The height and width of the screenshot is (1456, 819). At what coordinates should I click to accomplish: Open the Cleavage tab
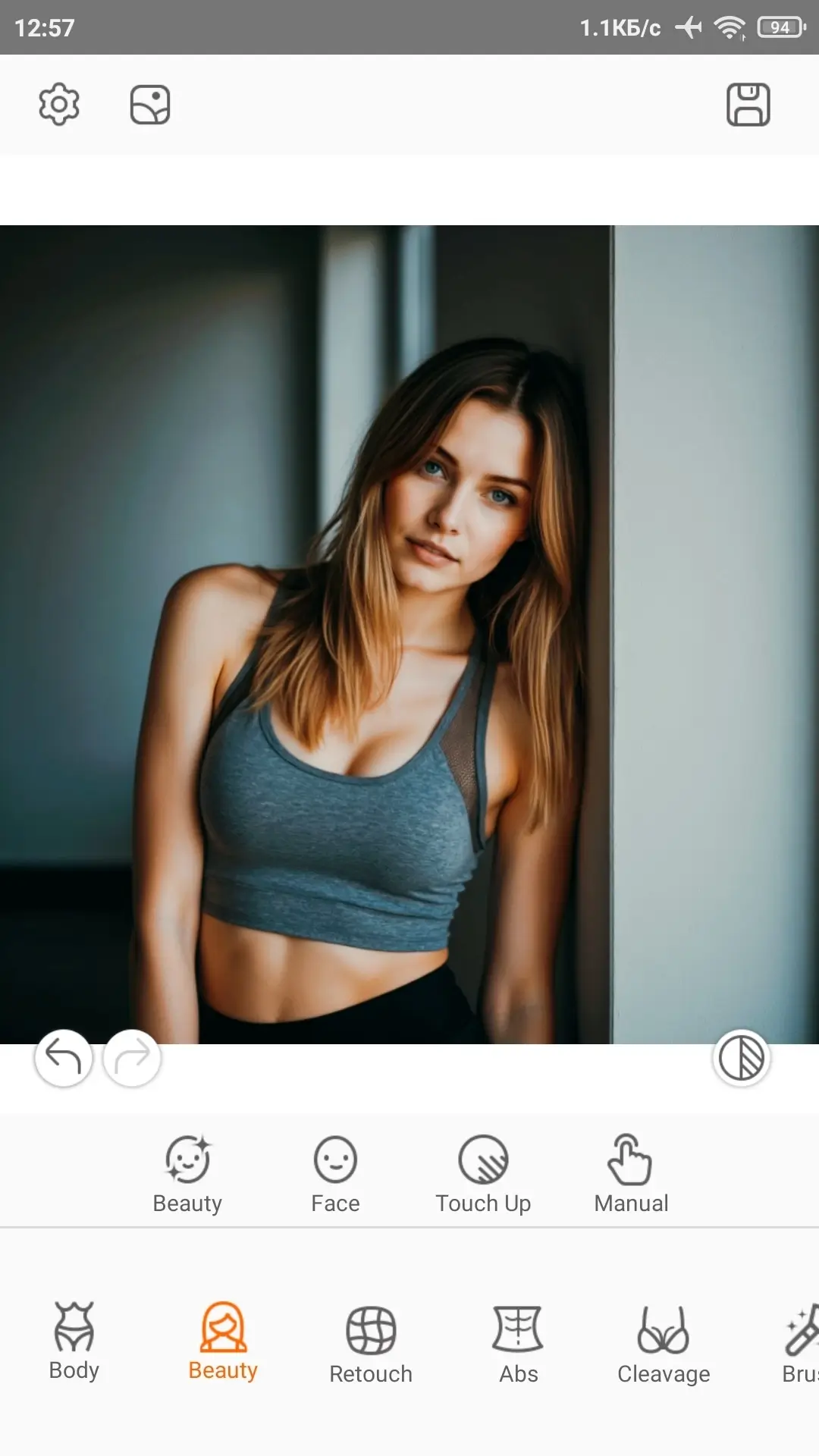click(x=664, y=1344)
